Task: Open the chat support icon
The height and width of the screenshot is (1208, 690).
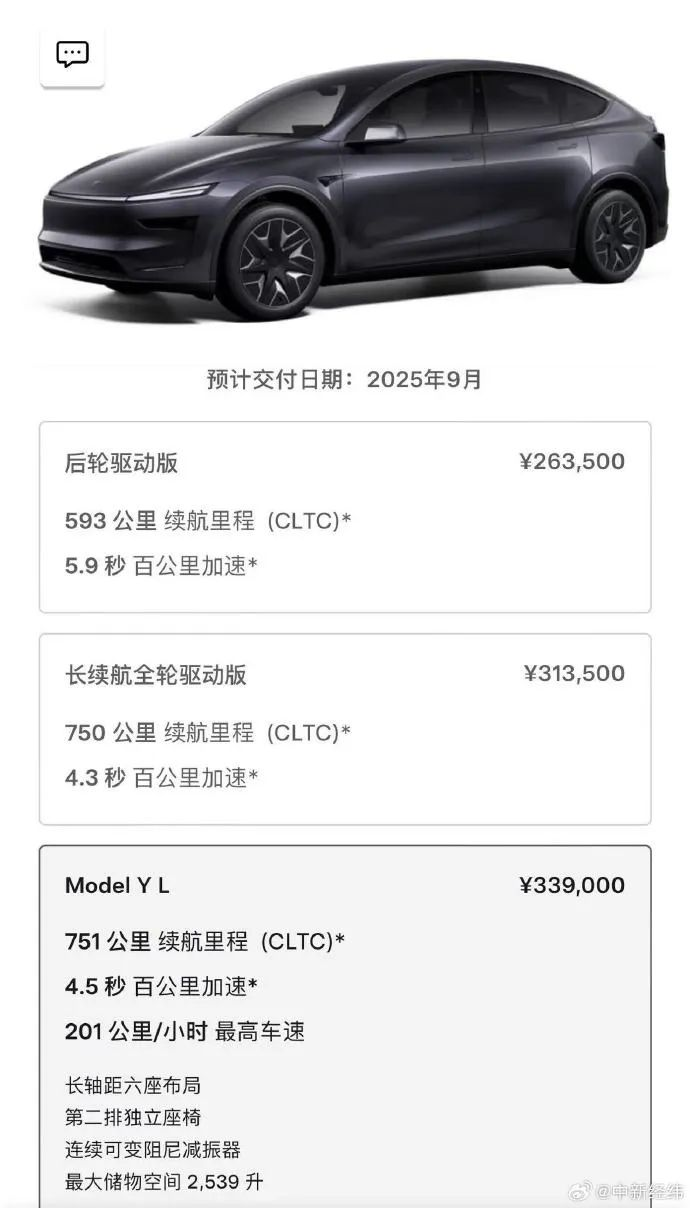Action: pyautogui.click(x=72, y=54)
